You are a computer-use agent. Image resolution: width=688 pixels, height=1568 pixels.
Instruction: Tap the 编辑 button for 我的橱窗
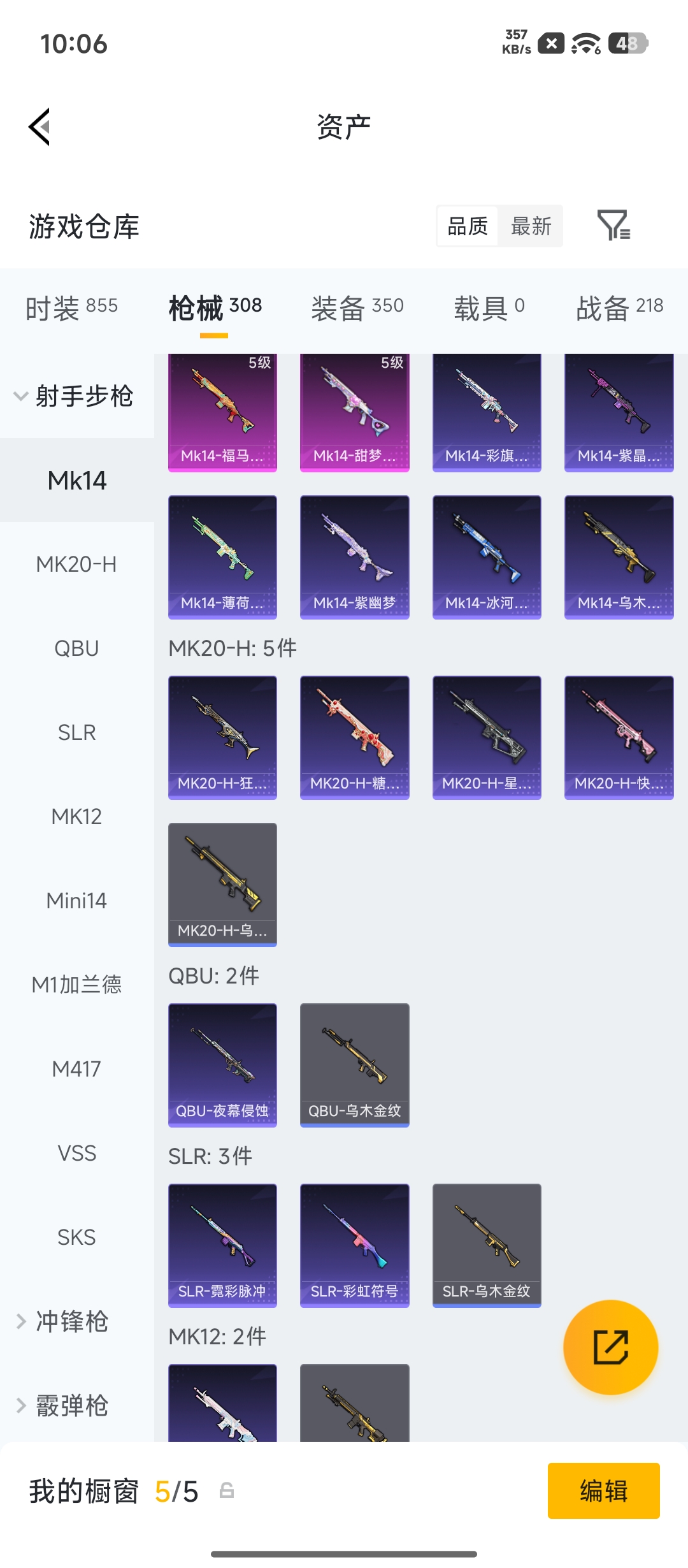603,1490
